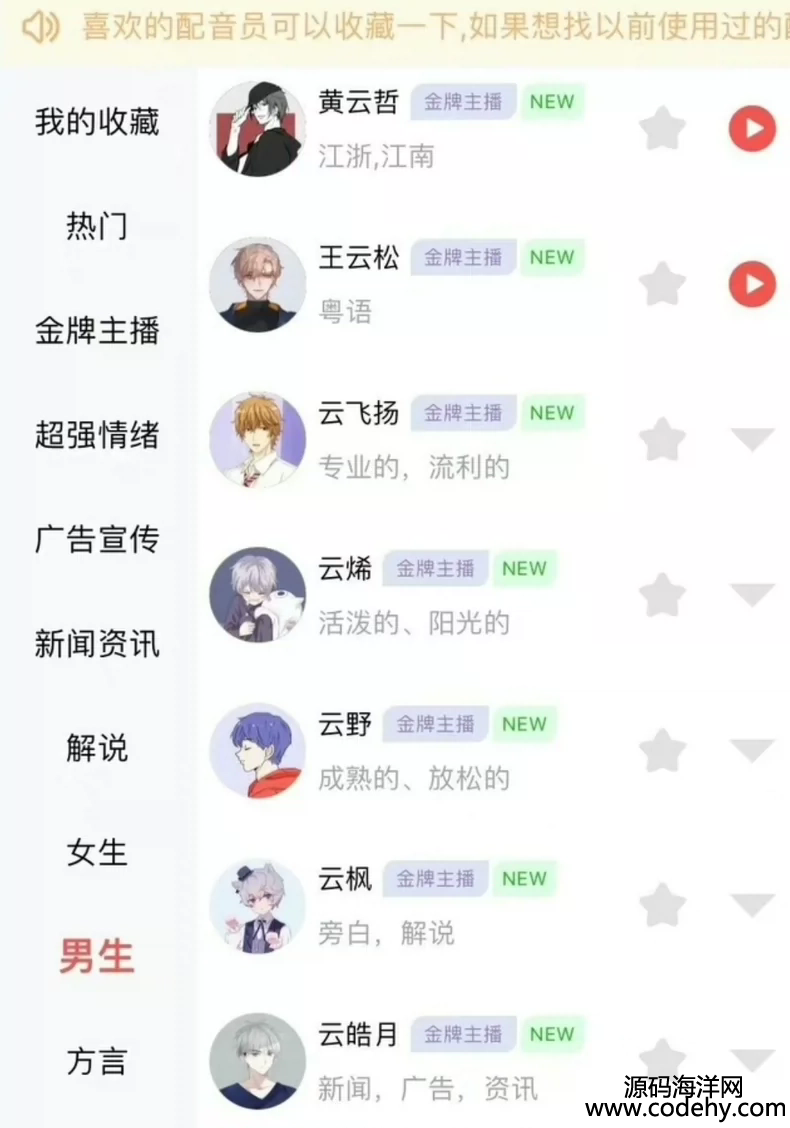Select the 金牌主播 category
790x1128 pixels.
pos(97,330)
